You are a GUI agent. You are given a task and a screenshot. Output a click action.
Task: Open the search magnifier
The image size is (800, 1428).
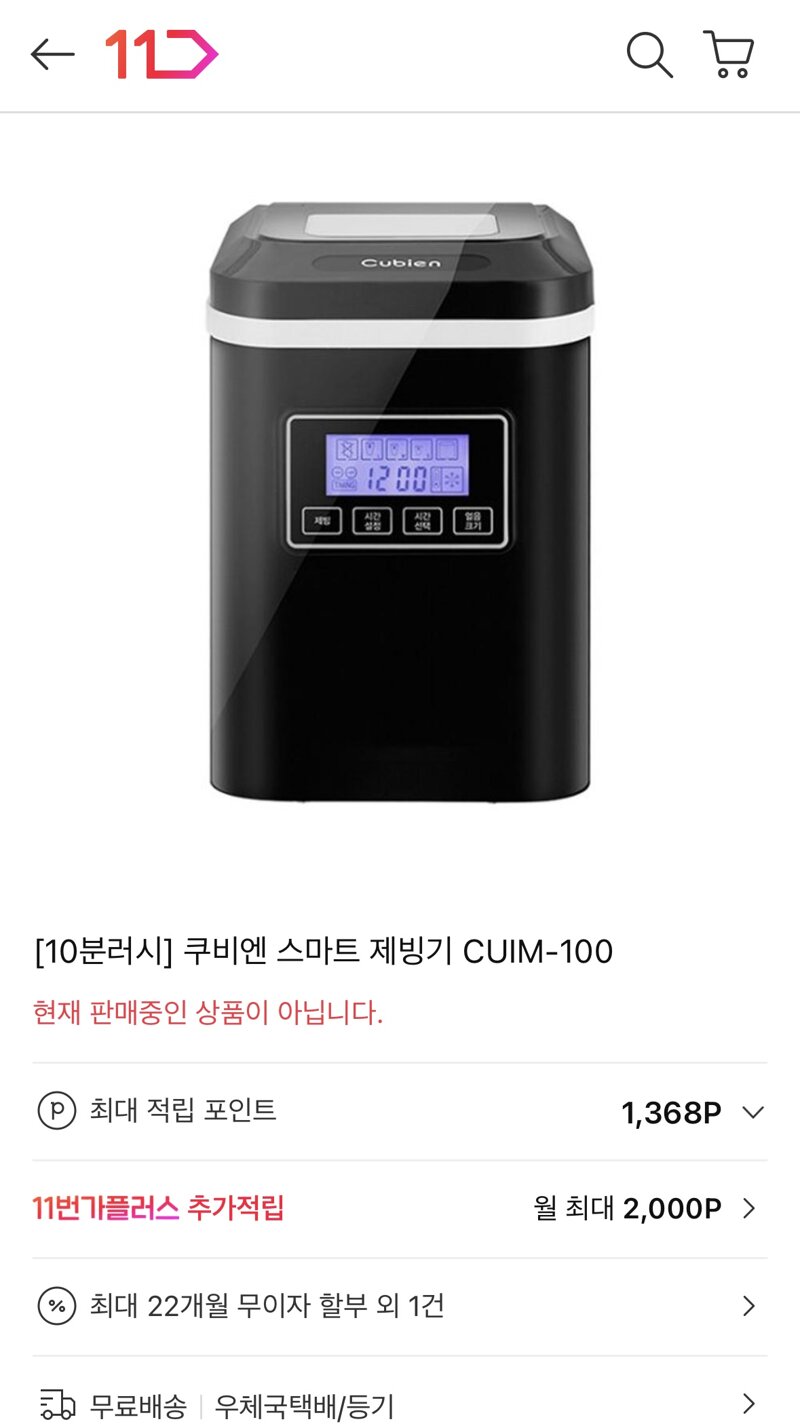[x=649, y=55]
